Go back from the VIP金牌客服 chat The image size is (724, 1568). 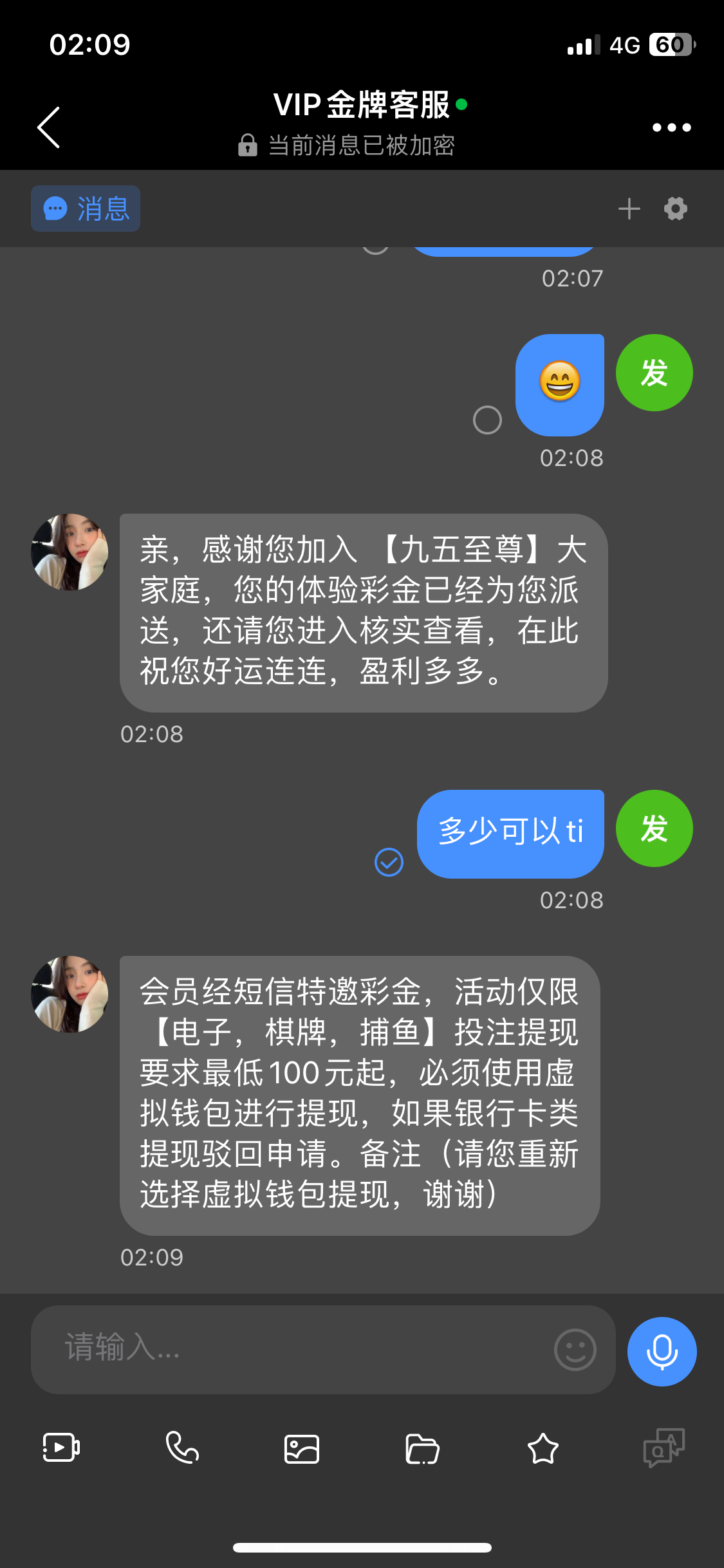(x=49, y=127)
